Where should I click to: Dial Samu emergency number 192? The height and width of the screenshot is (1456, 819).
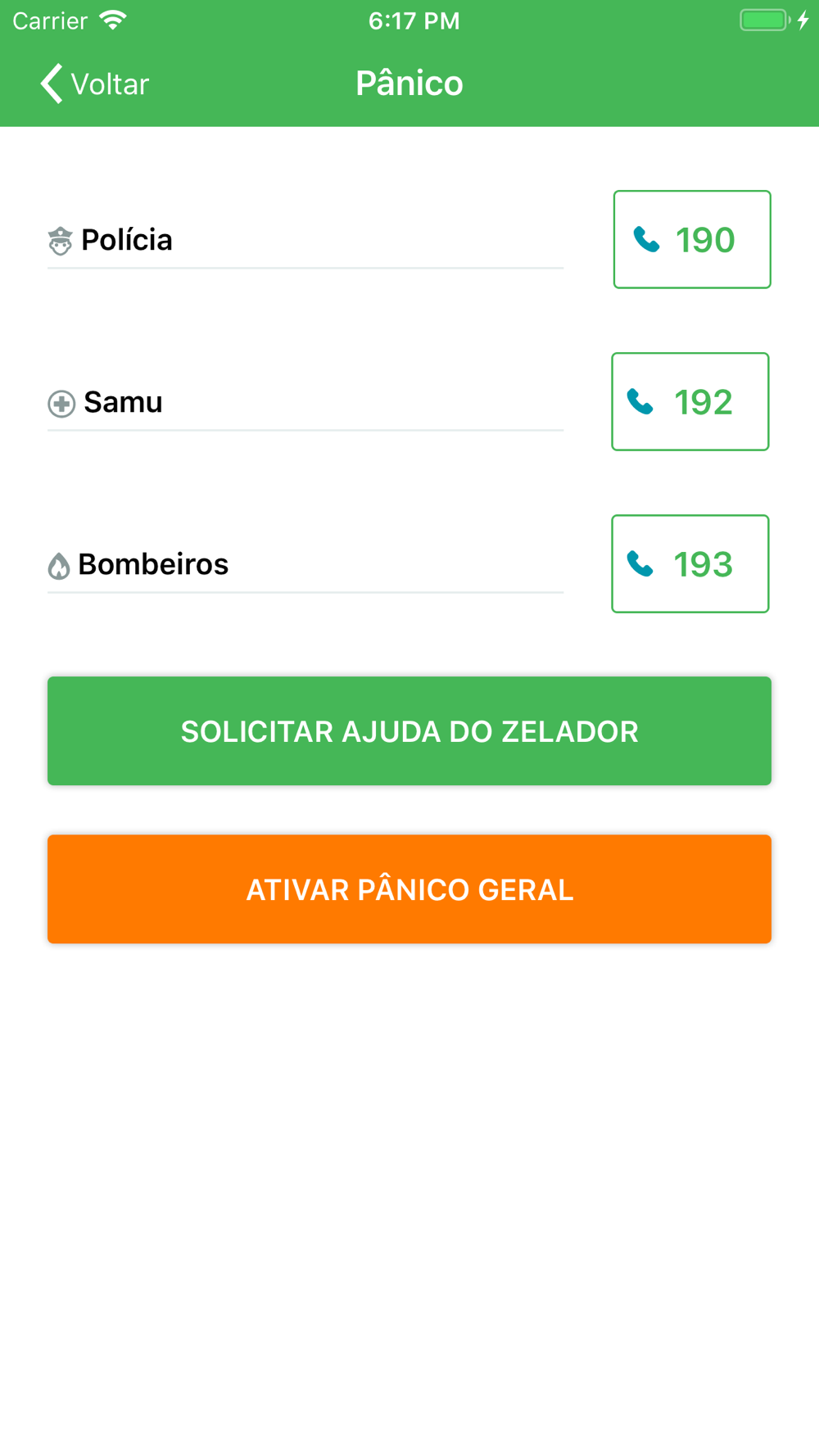tap(690, 401)
